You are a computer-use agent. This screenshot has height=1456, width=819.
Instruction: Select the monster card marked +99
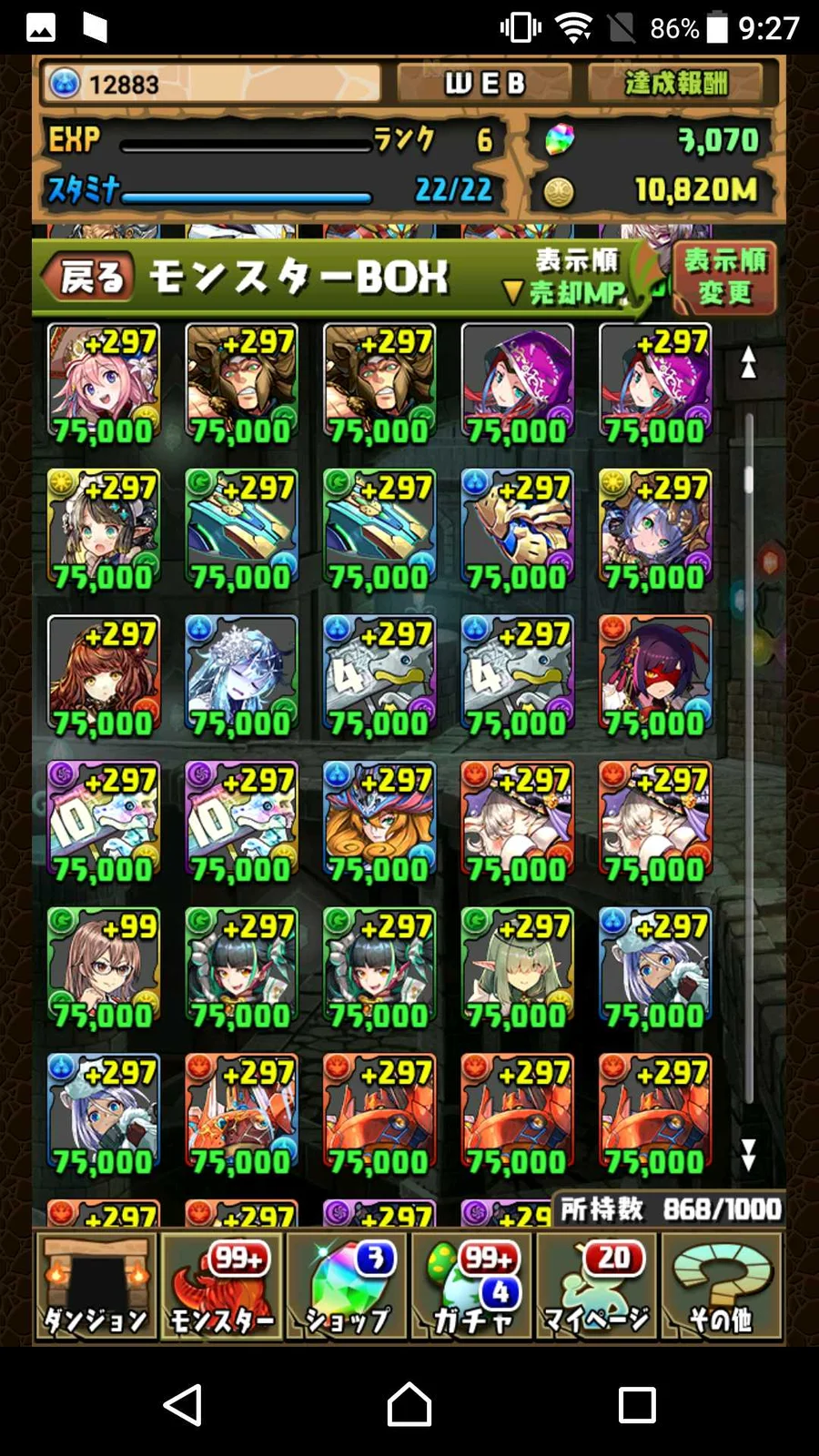click(x=104, y=967)
